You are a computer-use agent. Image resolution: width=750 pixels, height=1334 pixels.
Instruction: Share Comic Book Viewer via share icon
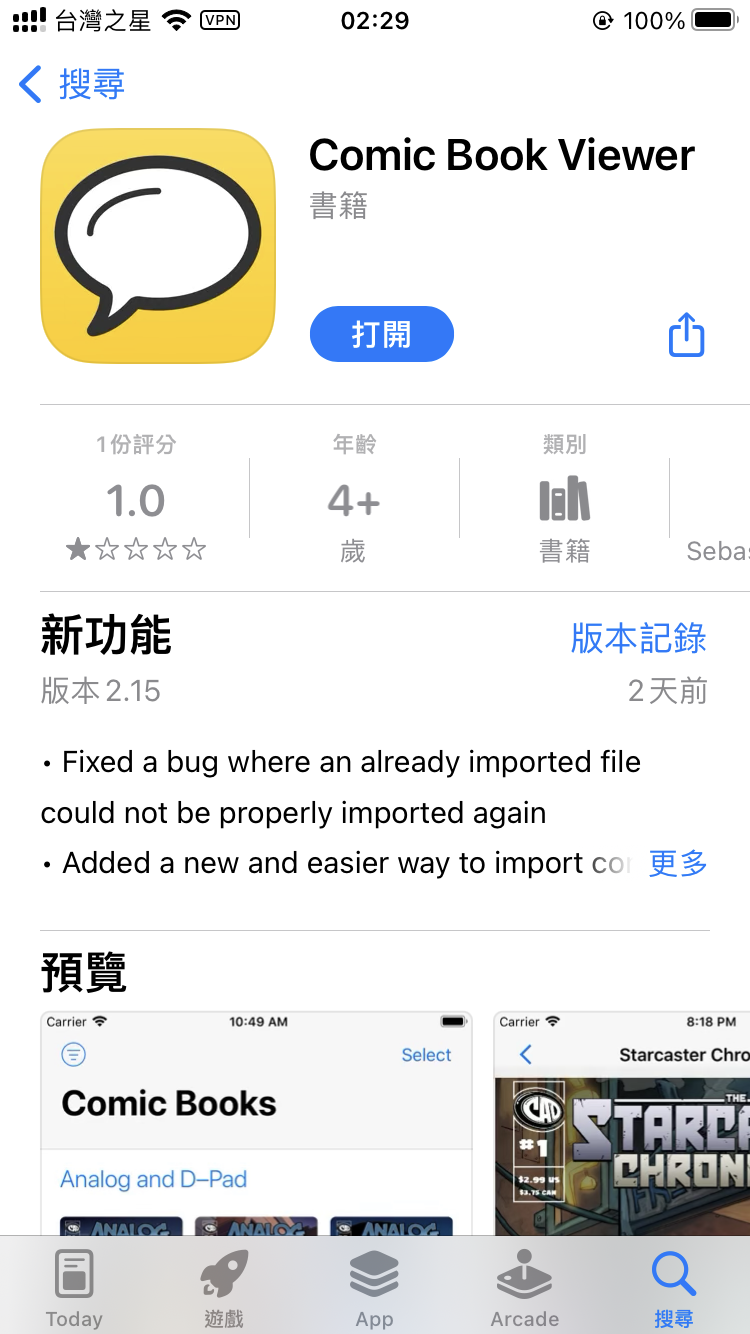686,334
